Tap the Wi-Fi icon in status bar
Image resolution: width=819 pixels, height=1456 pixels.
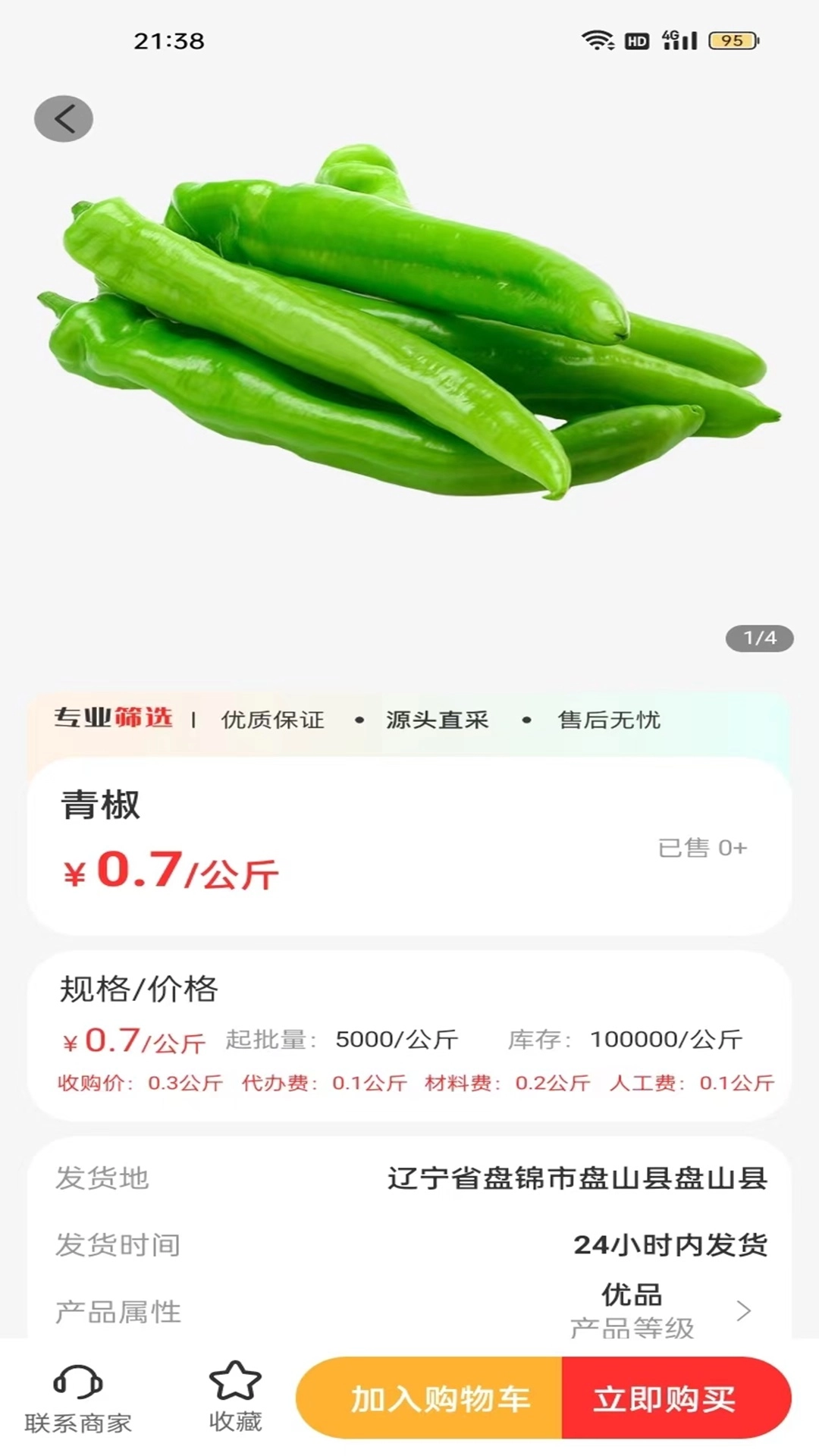(599, 43)
